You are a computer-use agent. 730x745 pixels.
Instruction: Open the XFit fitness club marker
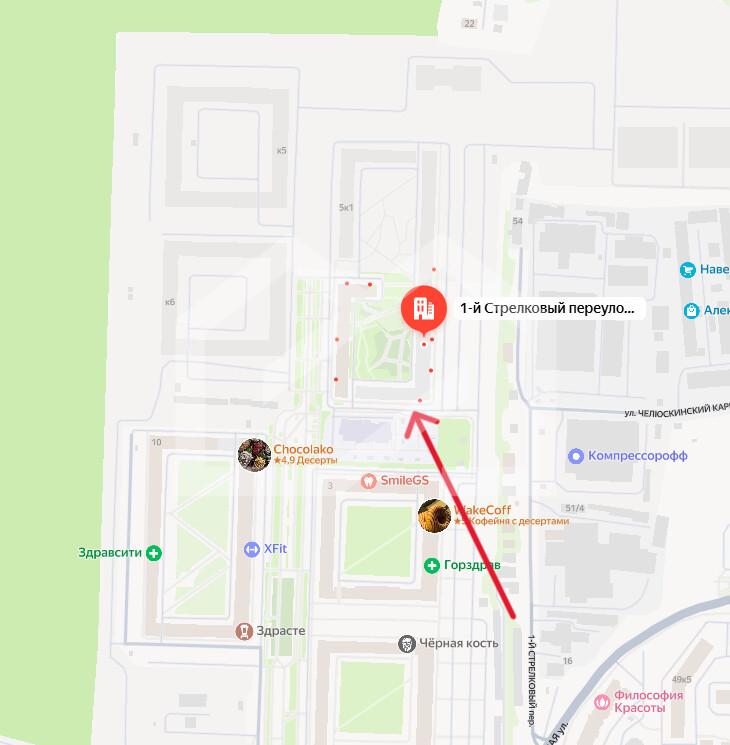(252, 549)
